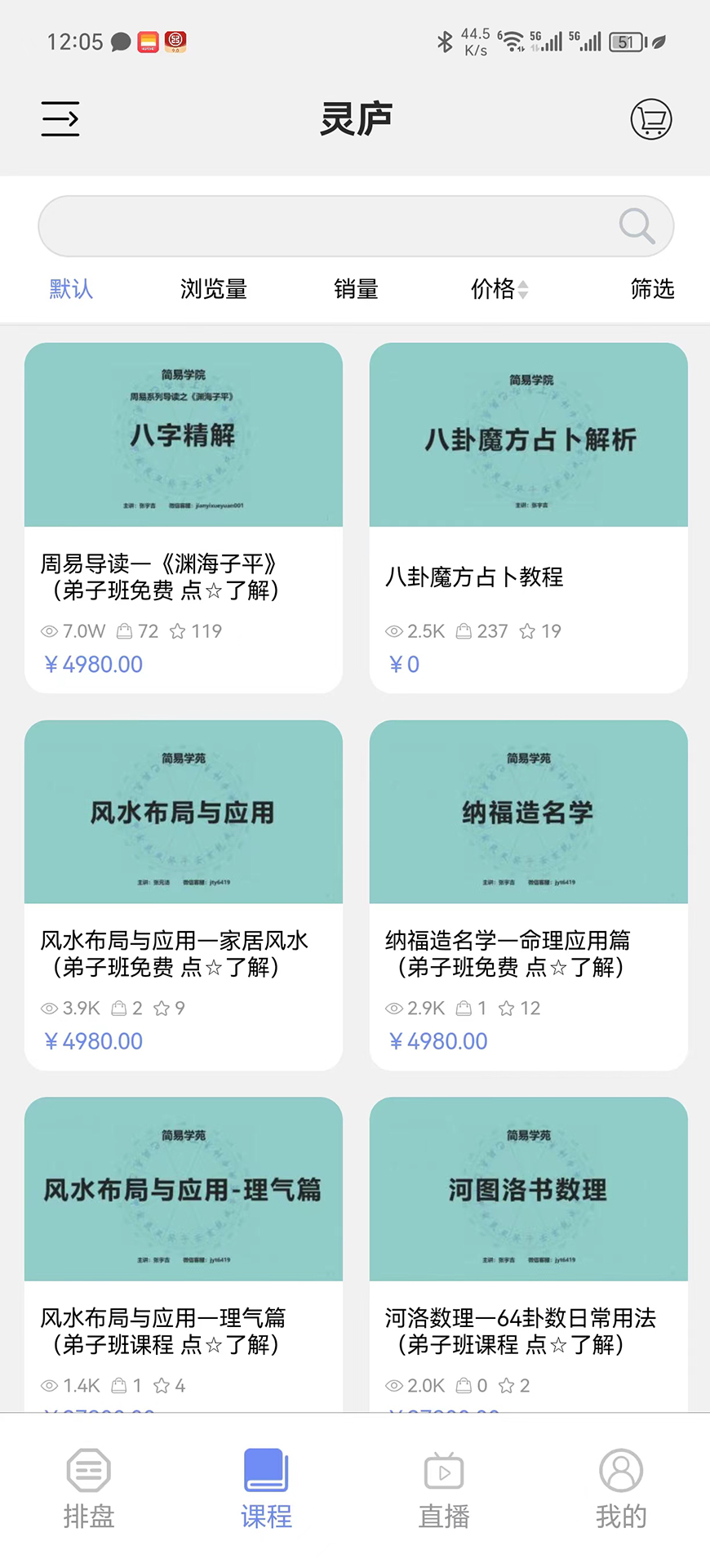Open the 周易导读一《渊海子平》 course
Screen dimensions: 710x1568
click(184, 518)
